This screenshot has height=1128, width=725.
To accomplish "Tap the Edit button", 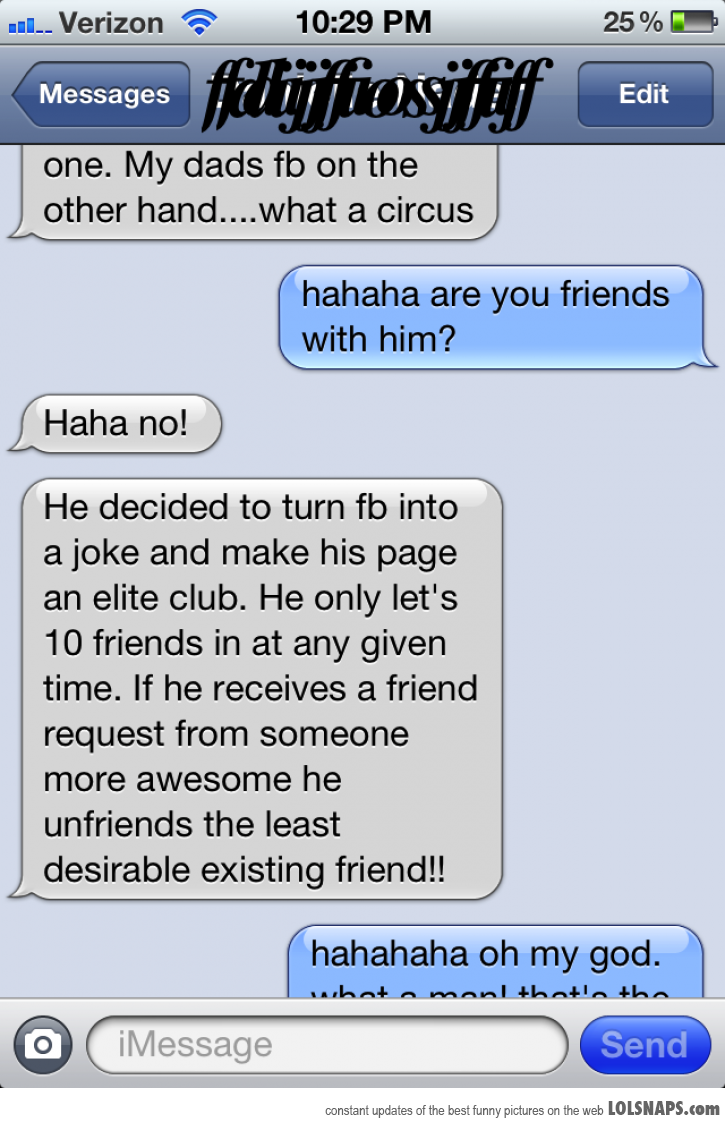I will coord(643,95).
